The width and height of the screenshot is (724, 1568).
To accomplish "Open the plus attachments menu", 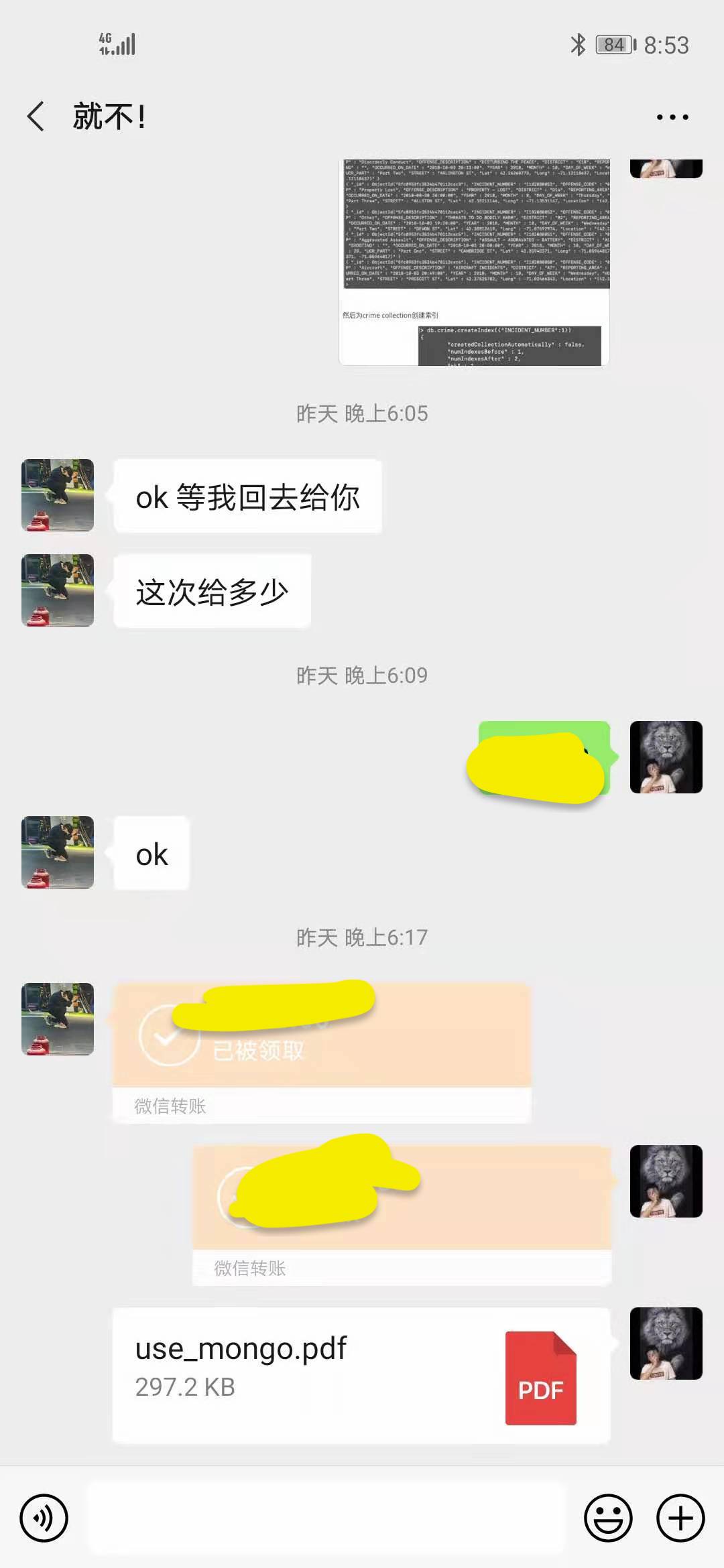I will (x=680, y=1518).
